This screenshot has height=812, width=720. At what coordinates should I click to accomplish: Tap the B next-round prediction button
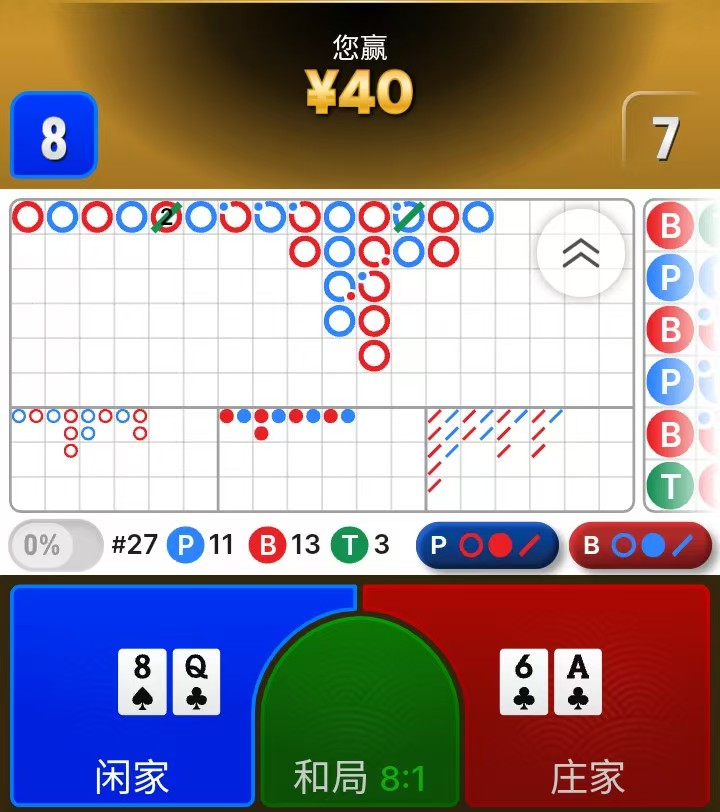click(x=640, y=546)
